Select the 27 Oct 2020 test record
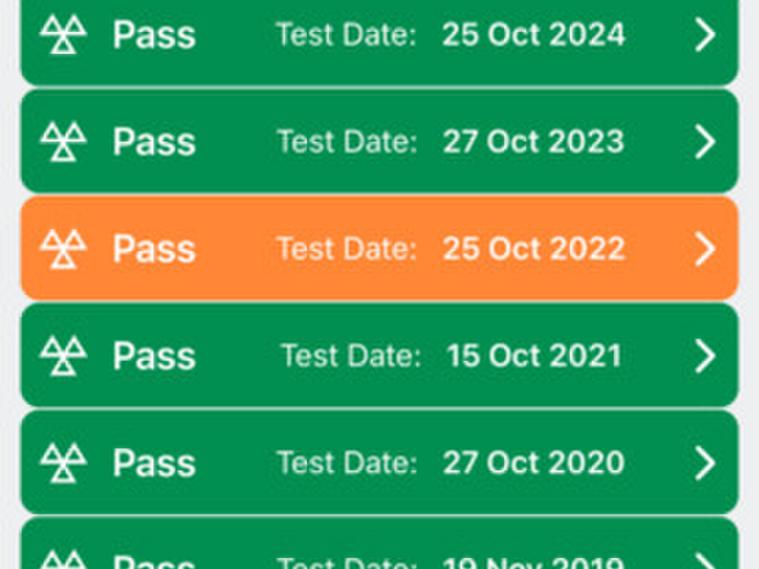This screenshot has height=569, width=759. click(x=379, y=462)
